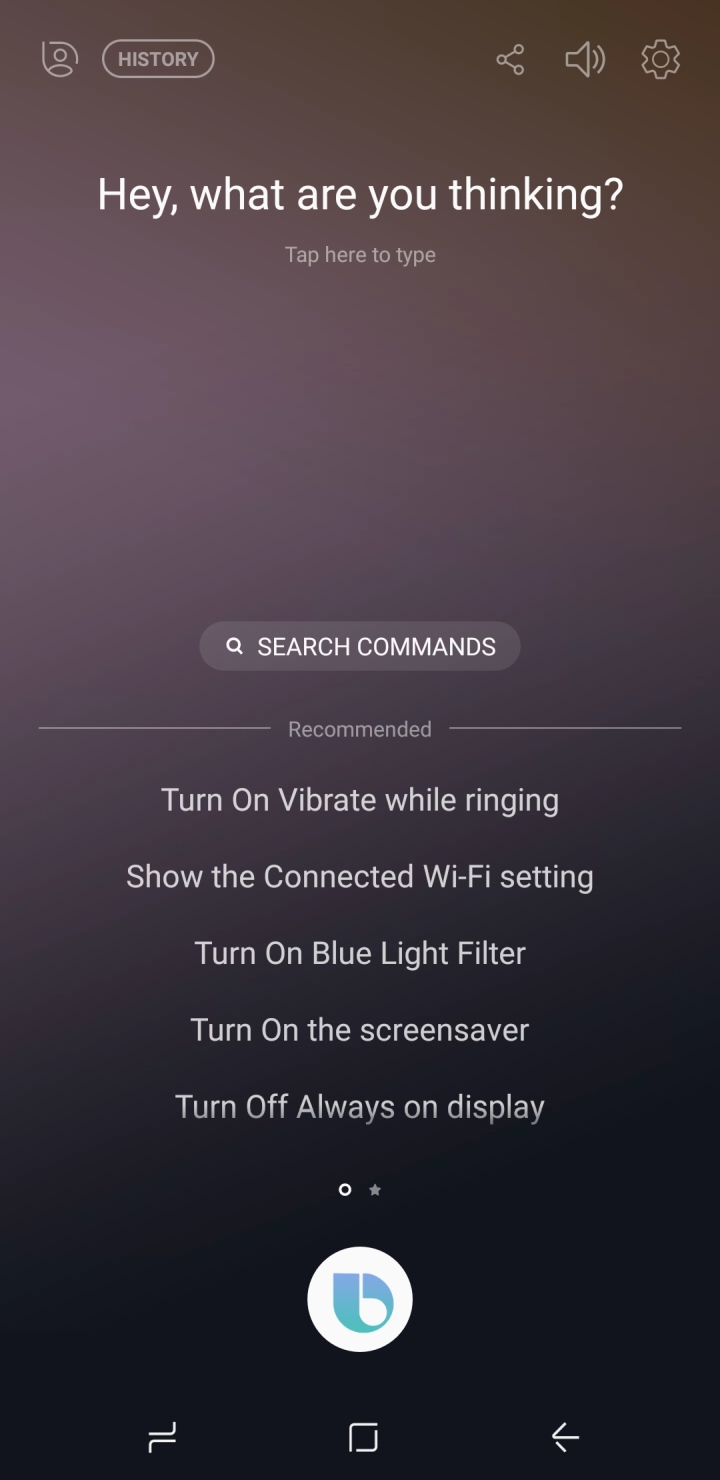This screenshot has height=1480, width=720.
Task: Open SEARCH COMMANDS
Action: [360, 647]
